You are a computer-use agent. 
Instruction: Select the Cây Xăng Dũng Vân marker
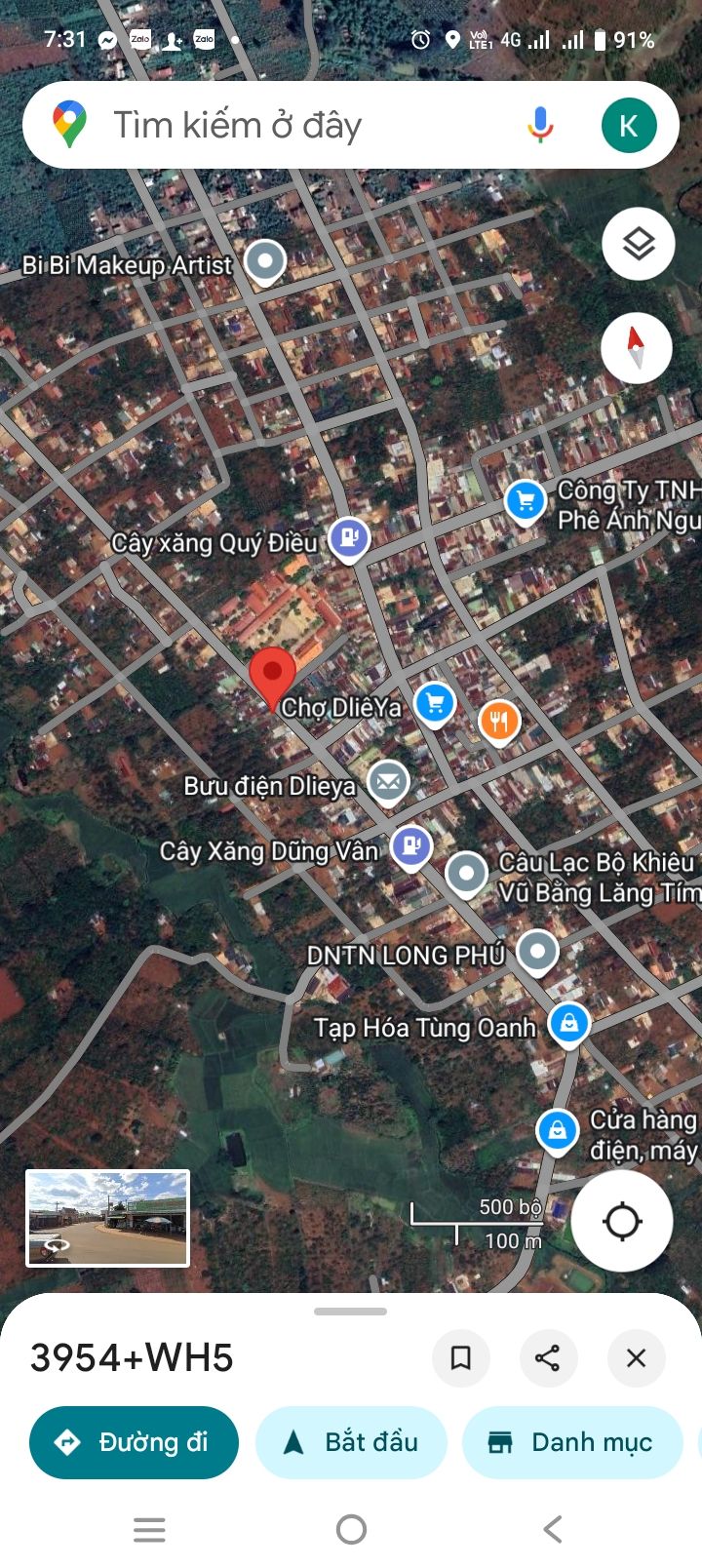pyautogui.click(x=411, y=845)
